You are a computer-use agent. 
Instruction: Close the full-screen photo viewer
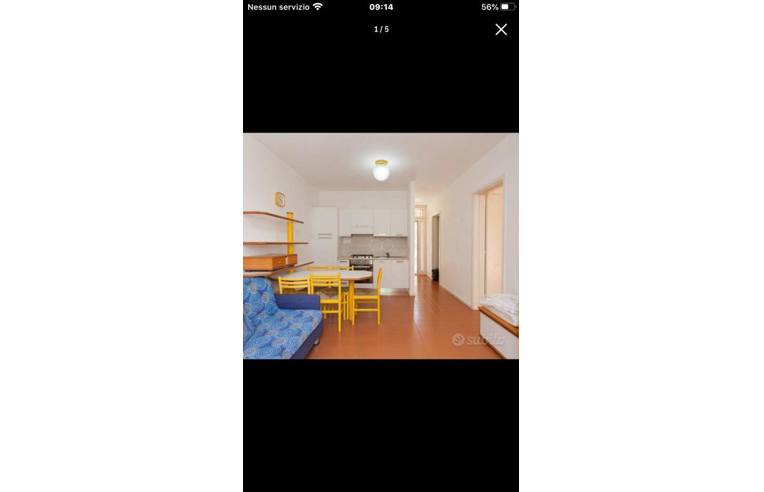coord(501,30)
